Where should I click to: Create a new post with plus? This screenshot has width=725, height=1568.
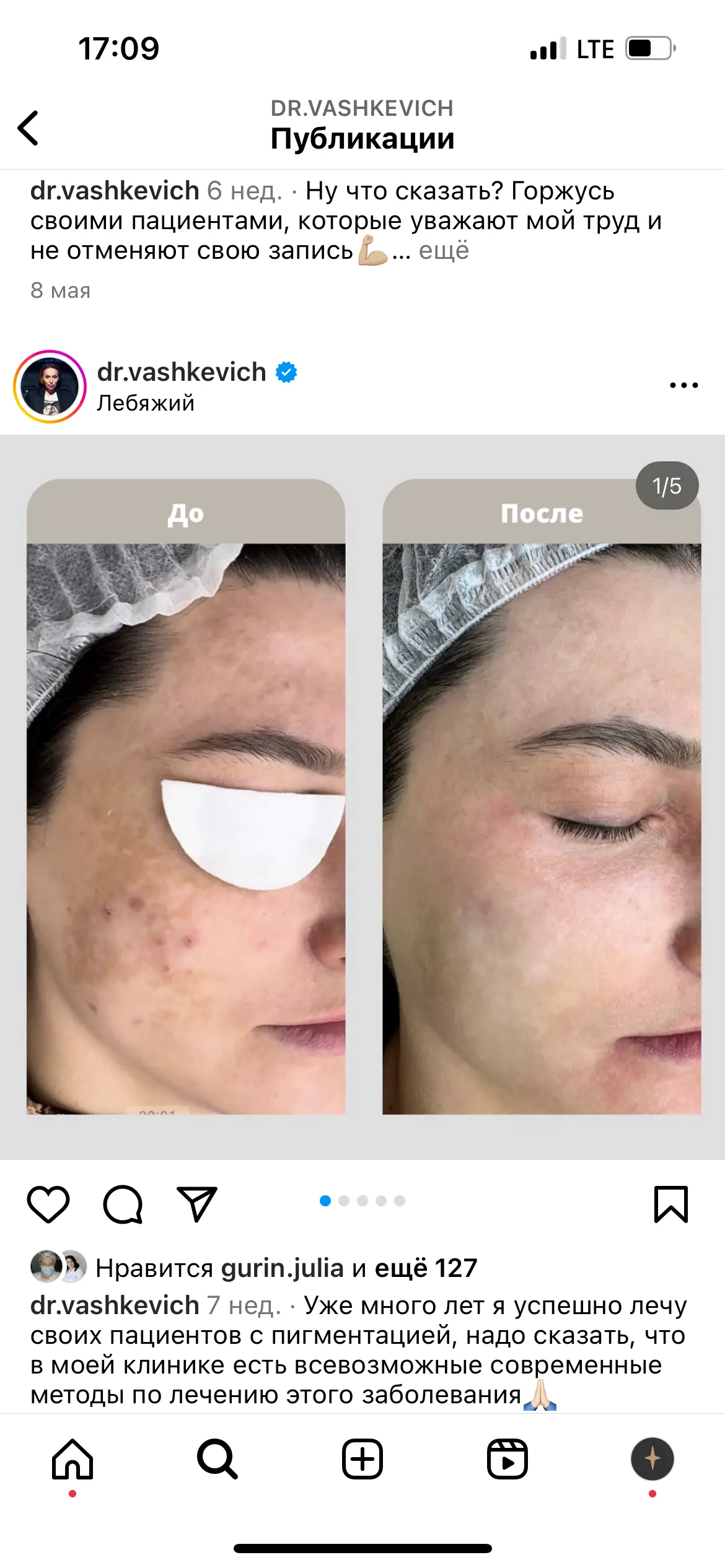(x=362, y=1459)
